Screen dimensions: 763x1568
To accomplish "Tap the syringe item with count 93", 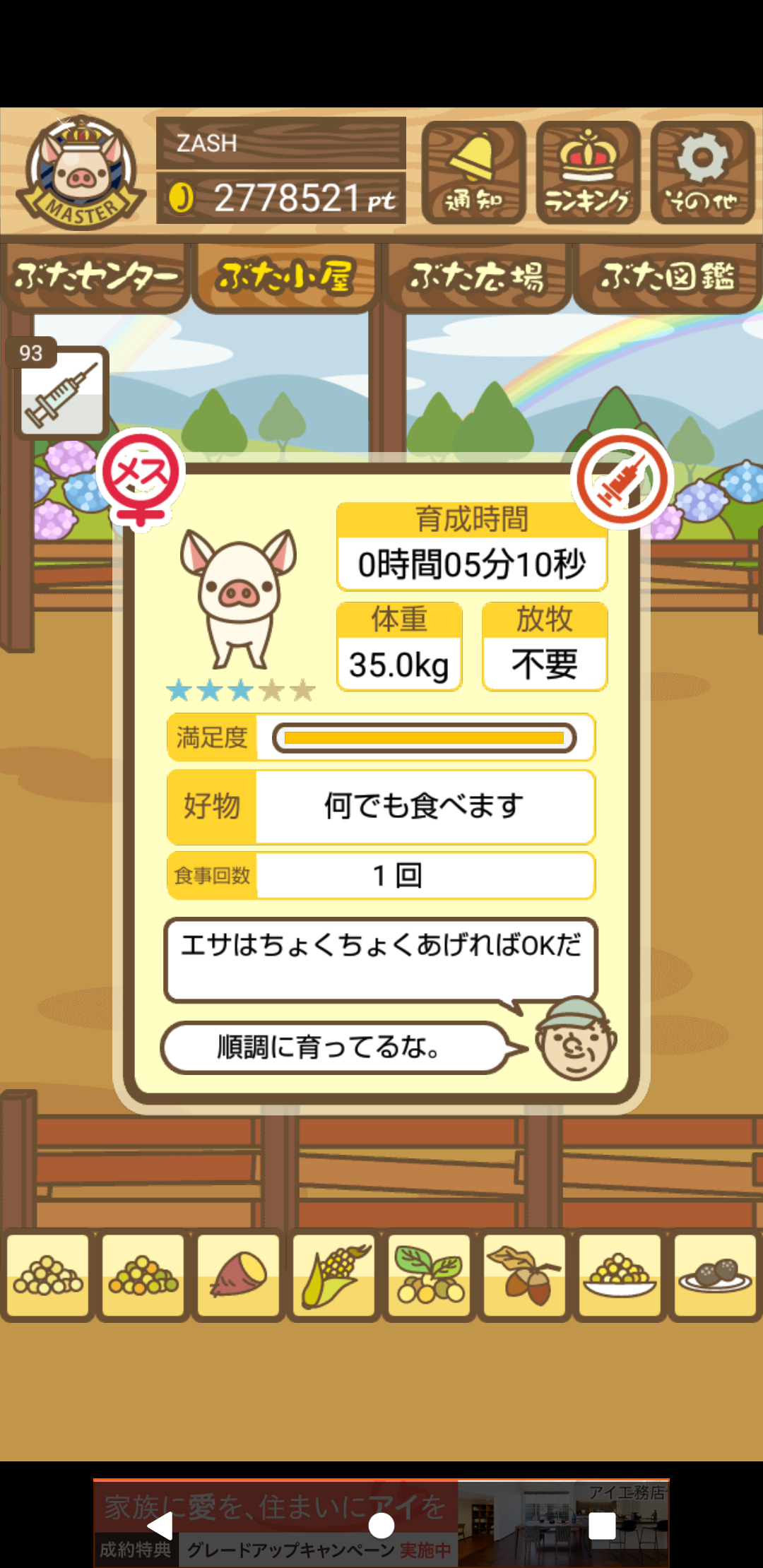I will (x=61, y=392).
